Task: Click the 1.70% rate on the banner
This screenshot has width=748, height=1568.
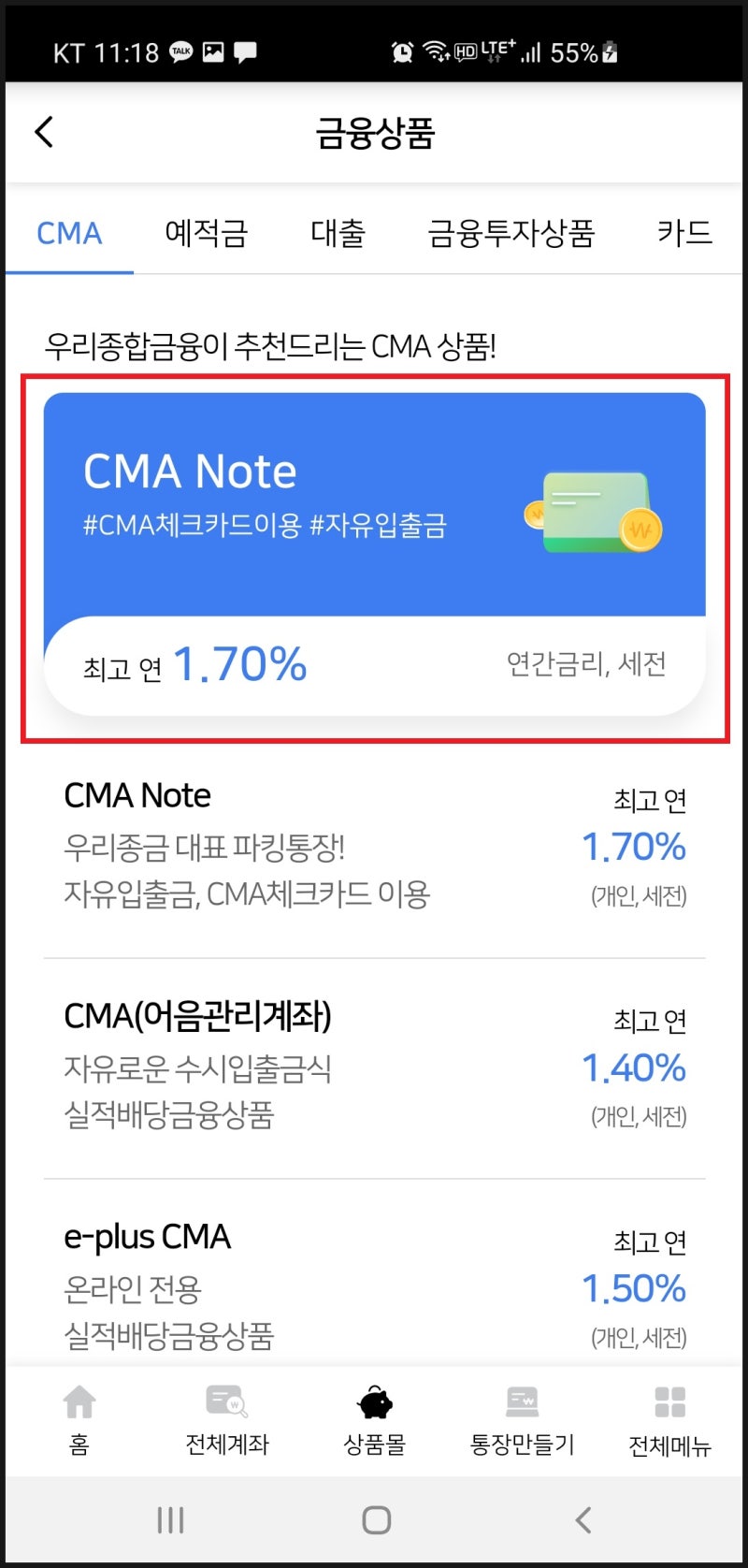Action: (x=240, y=664)
